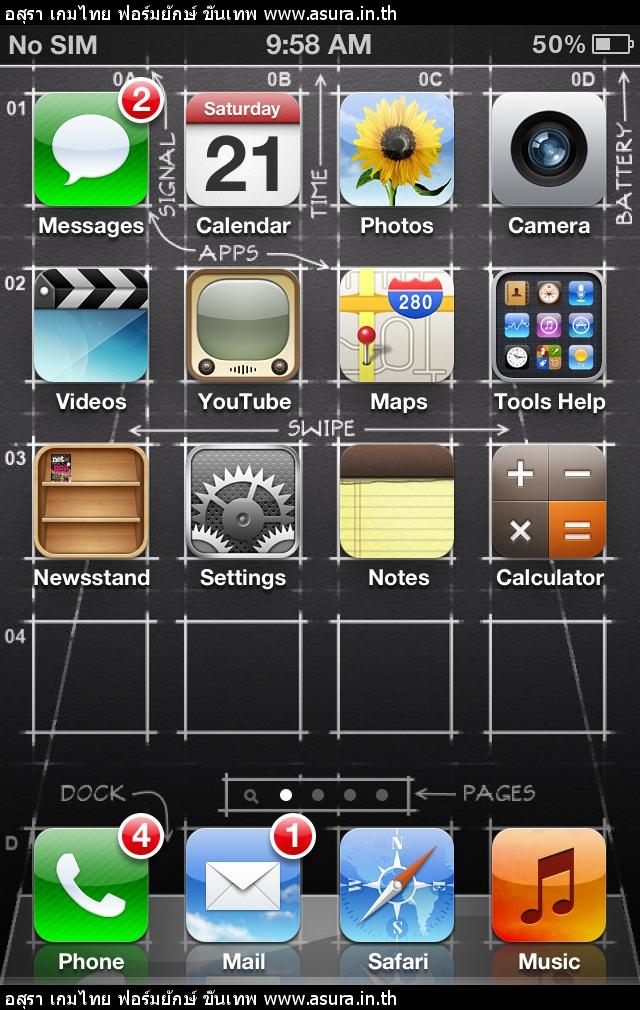Open the Messages app
Screen dimensions: 640x1010
[x=91, y=150]
